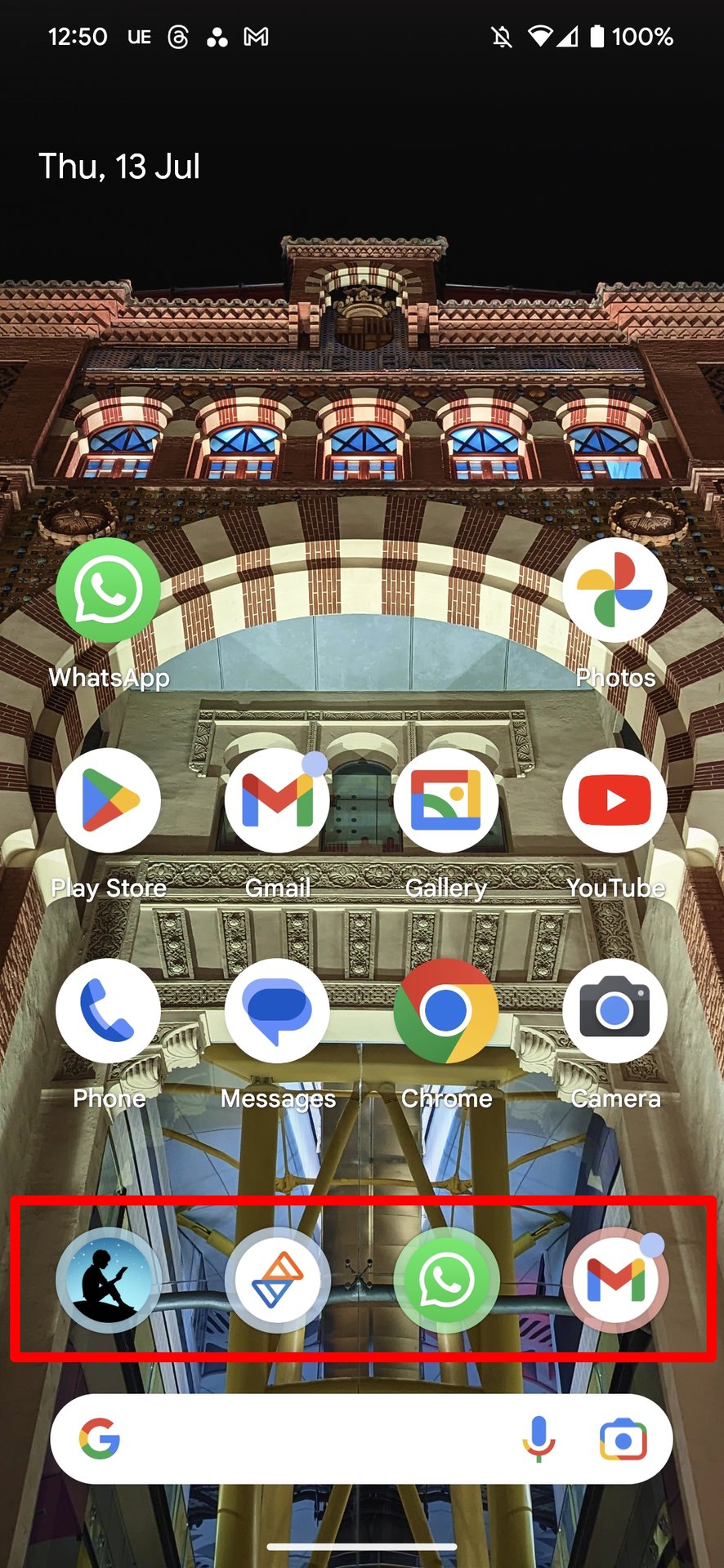
Task: Open the Thu, 13 Jul date widget
Action: (119, 167)
